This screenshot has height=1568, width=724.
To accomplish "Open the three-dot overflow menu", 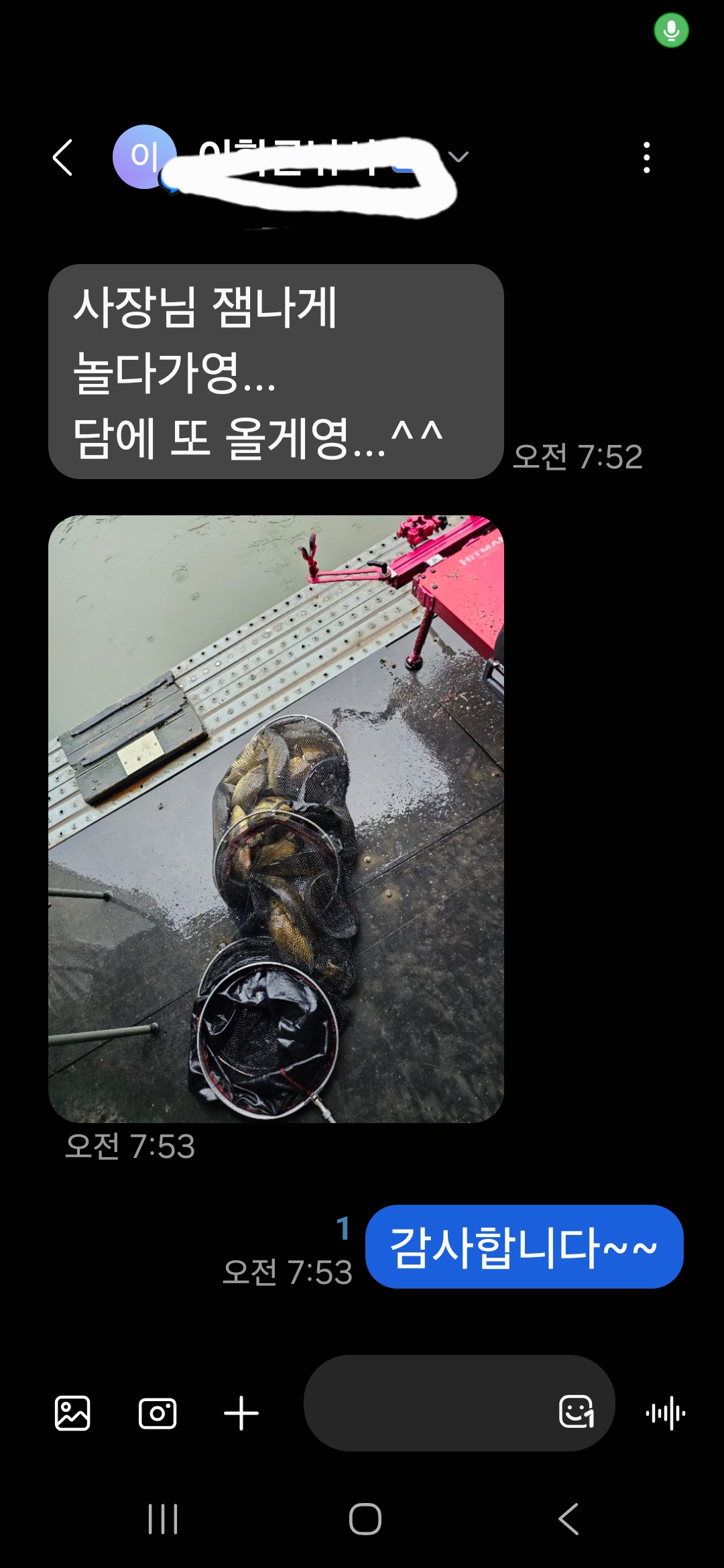I will click(x=646, y=158).
